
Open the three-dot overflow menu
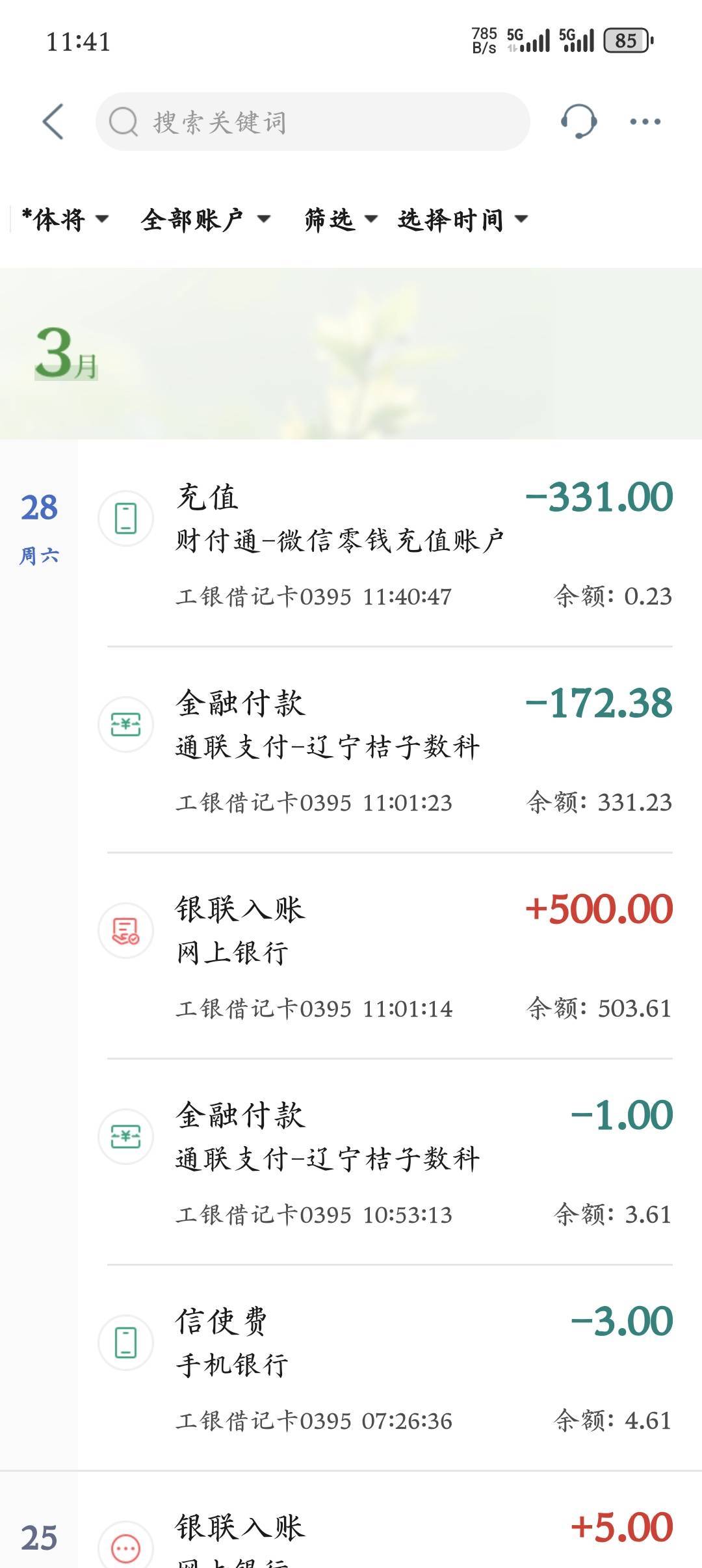(645, 122)
